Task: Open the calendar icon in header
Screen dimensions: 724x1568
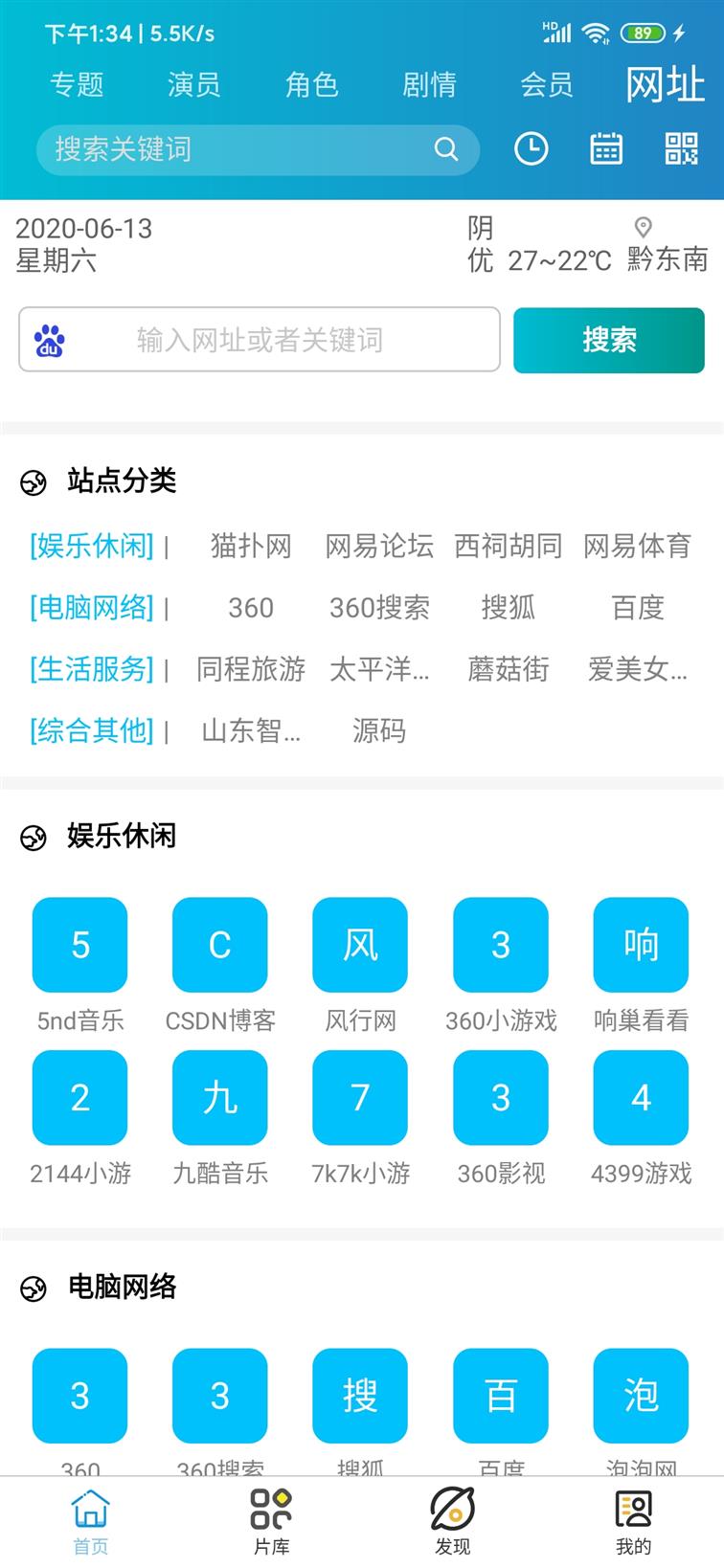Action: [606, 149]
